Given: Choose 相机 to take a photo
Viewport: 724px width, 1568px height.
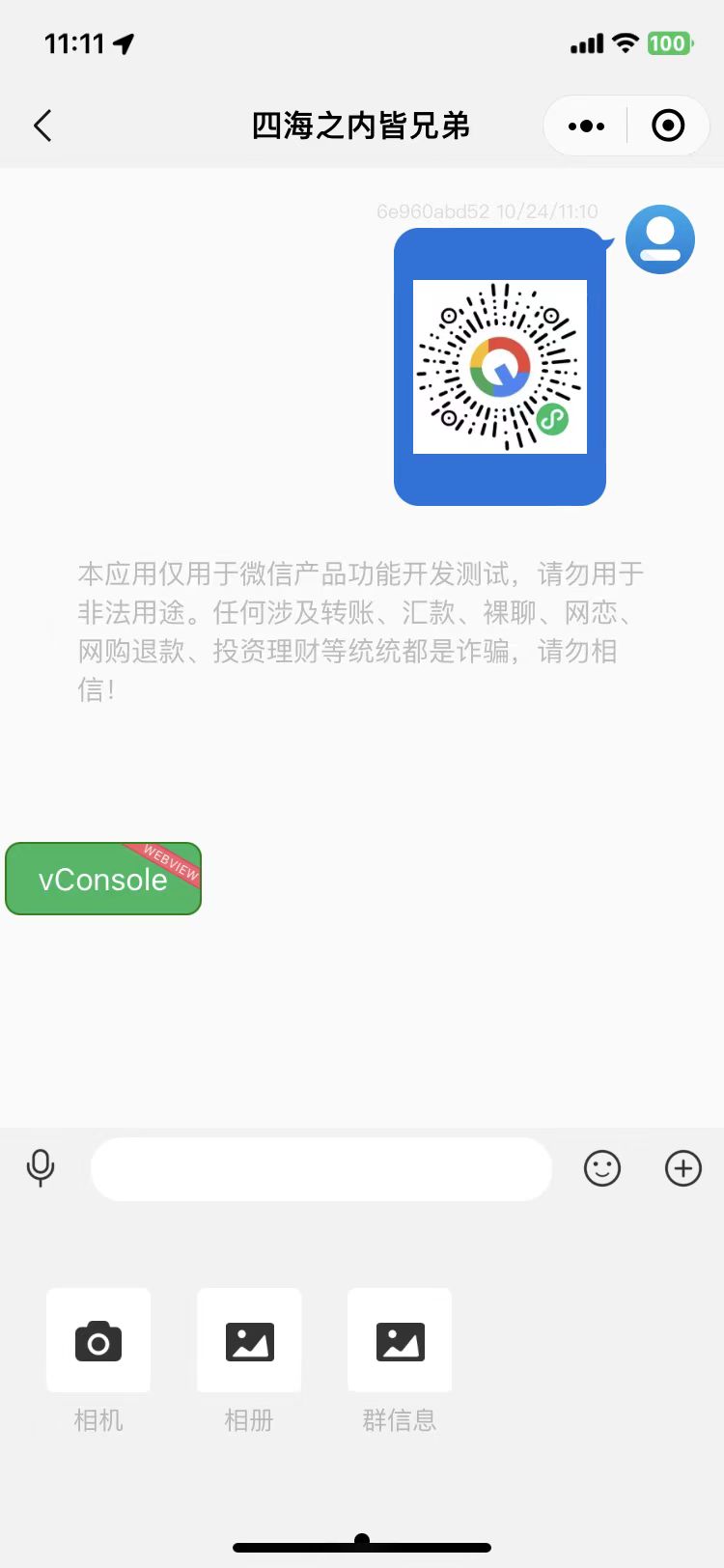Looking at the screenshot, I should tap(98, 1341).
